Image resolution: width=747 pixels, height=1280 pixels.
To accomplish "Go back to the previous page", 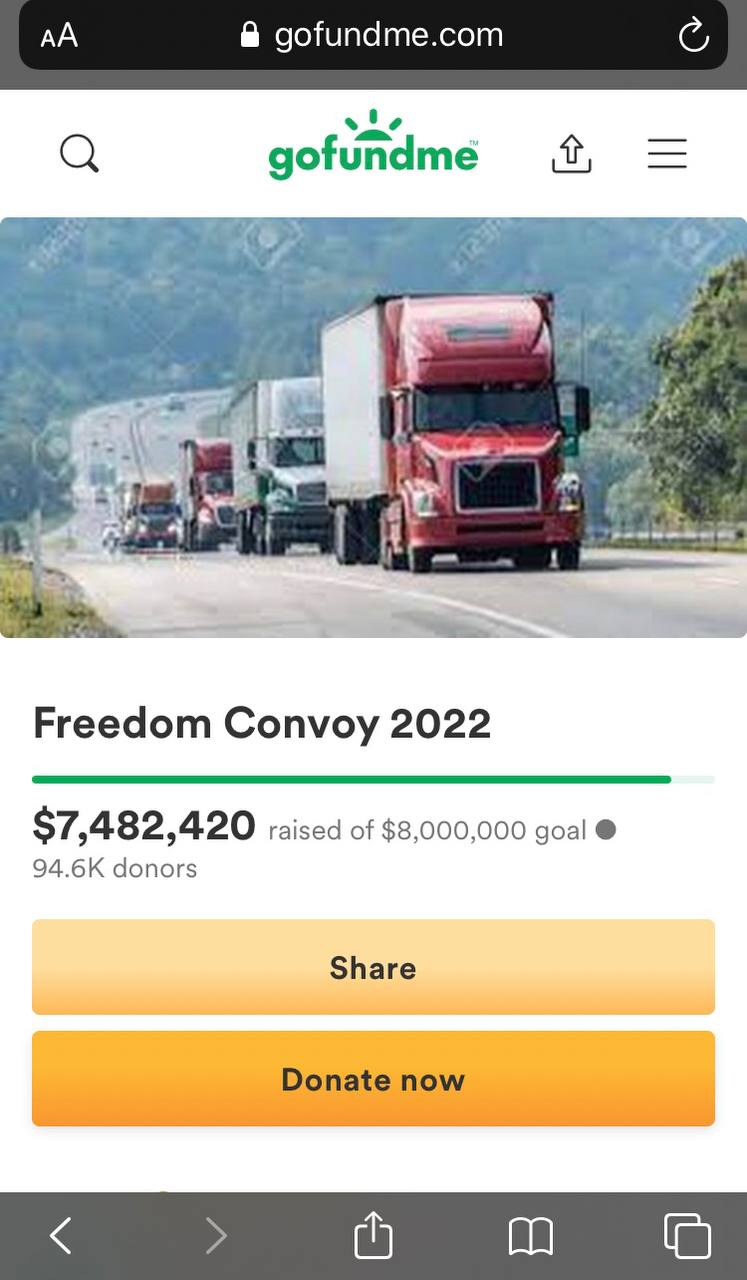I will pyautogui.click(x=61, y=1236).
